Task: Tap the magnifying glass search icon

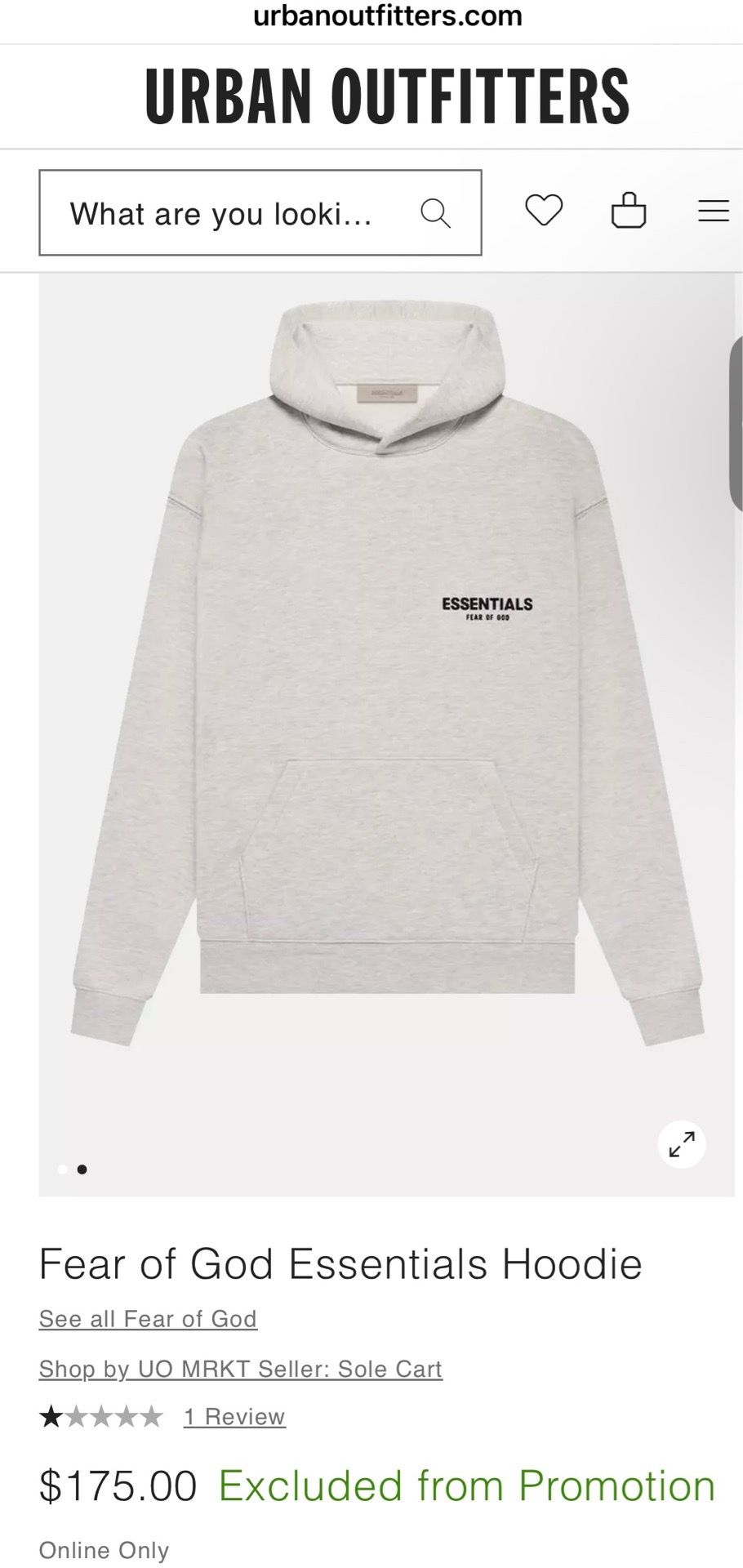Action: click(435, 213)
